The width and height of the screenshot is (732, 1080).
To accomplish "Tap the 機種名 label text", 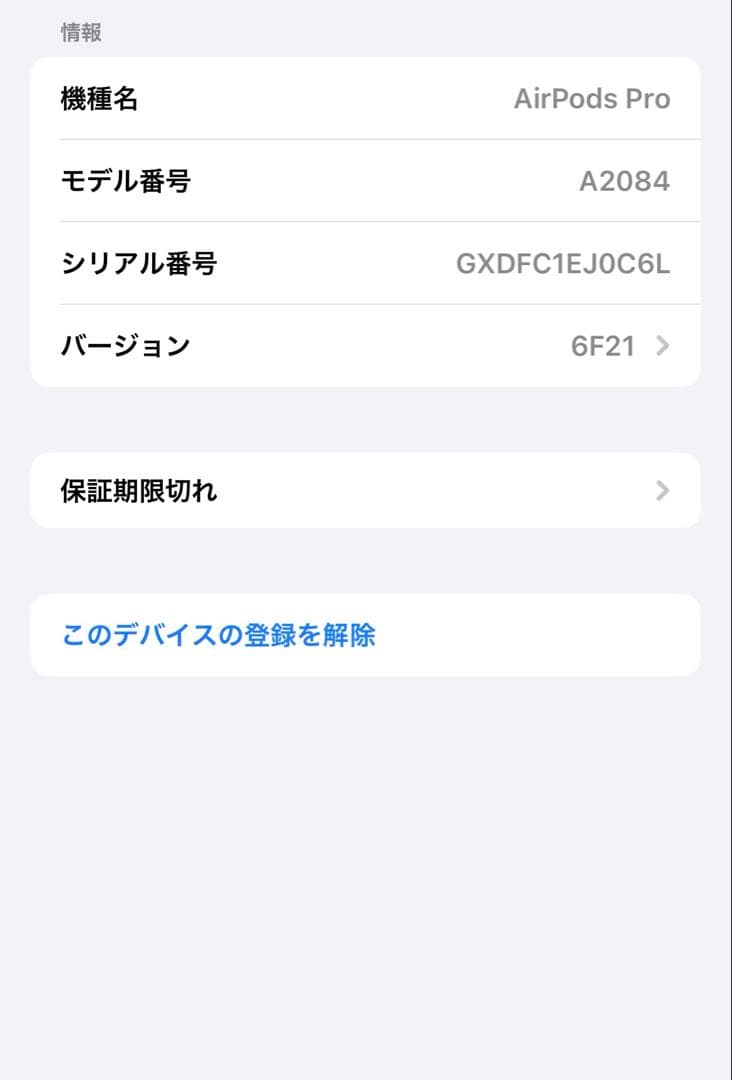I will pyautogui.click(x=101, y=99).
